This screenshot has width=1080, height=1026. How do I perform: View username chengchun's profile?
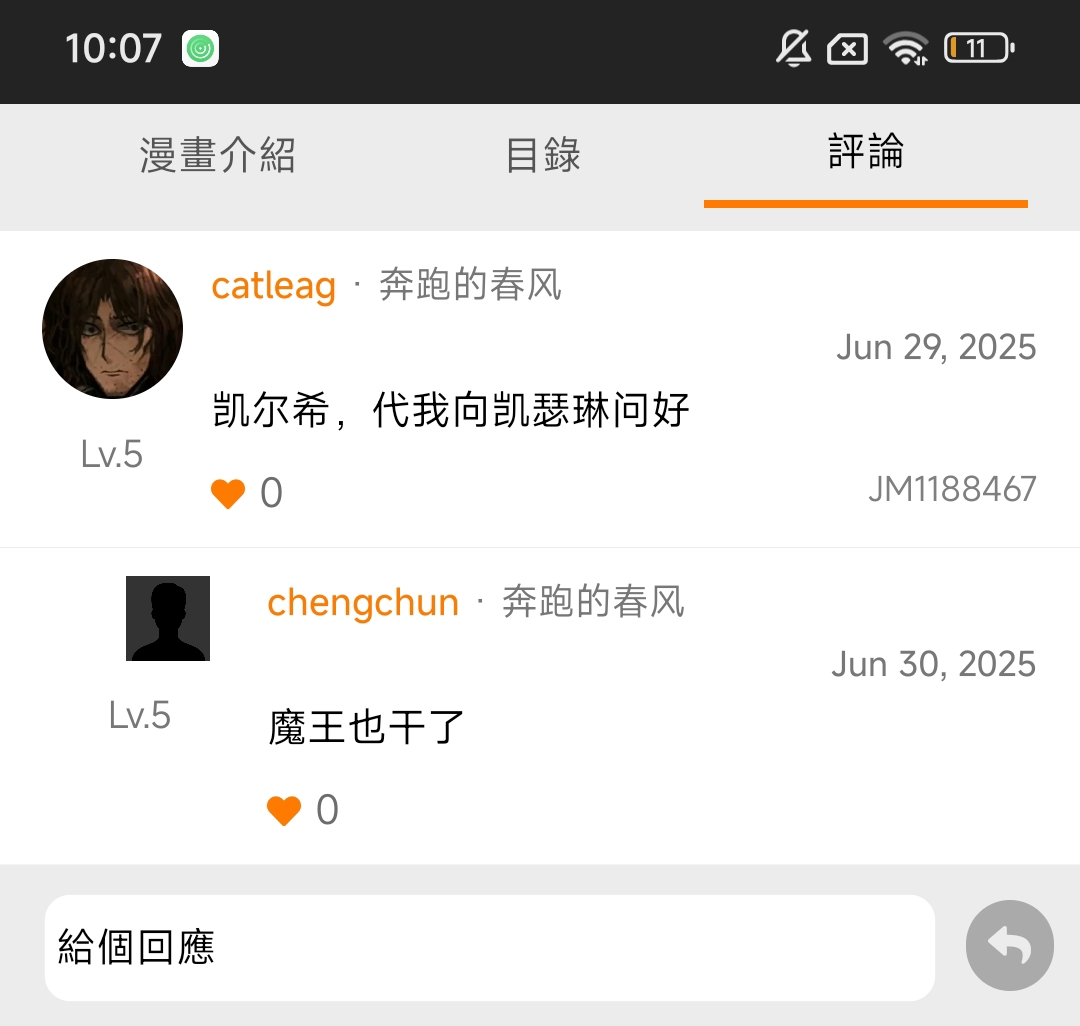coord(363,603)
